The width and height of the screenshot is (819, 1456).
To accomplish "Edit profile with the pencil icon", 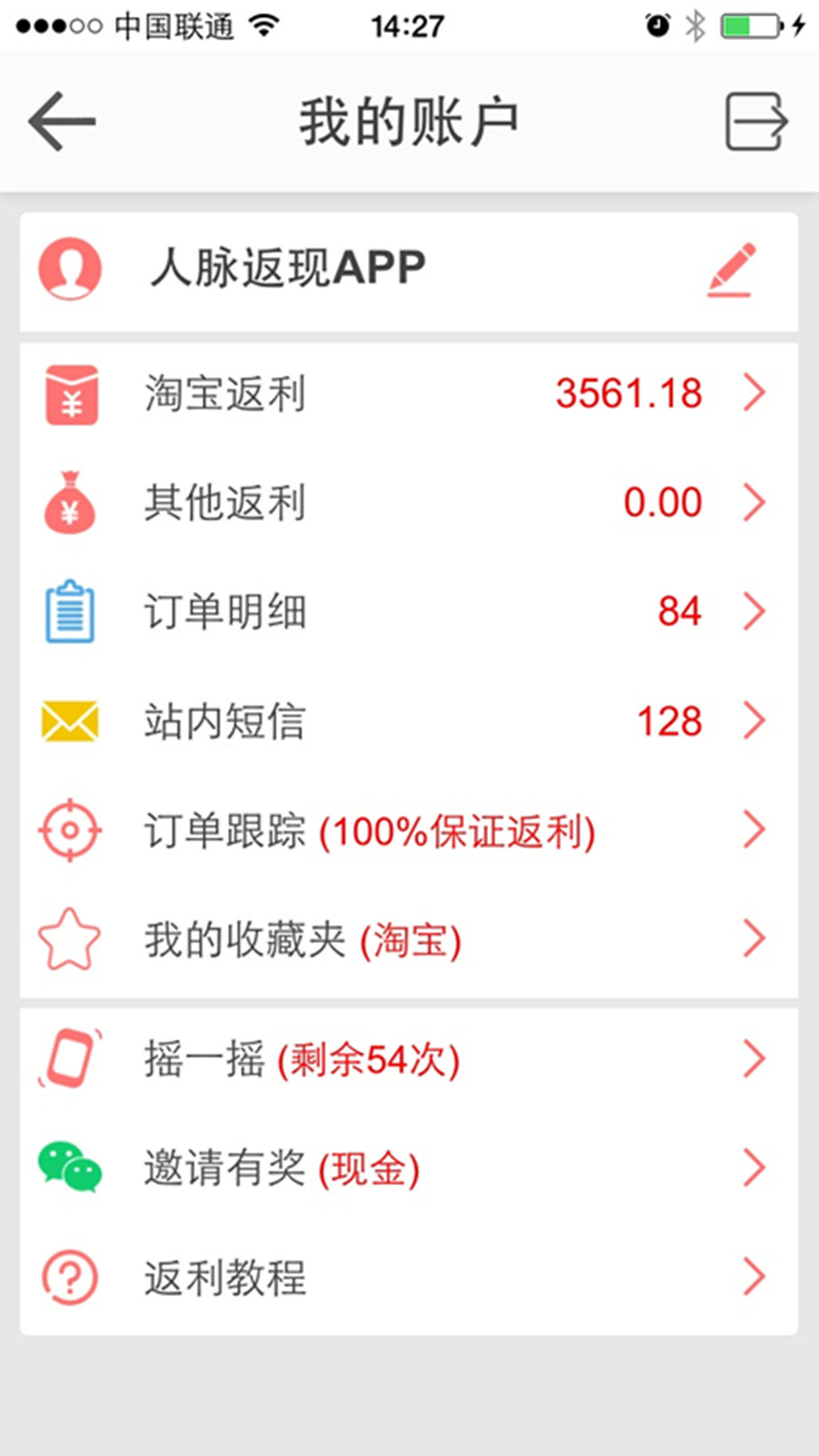I will pyautogui.click(x=732, y=270).
